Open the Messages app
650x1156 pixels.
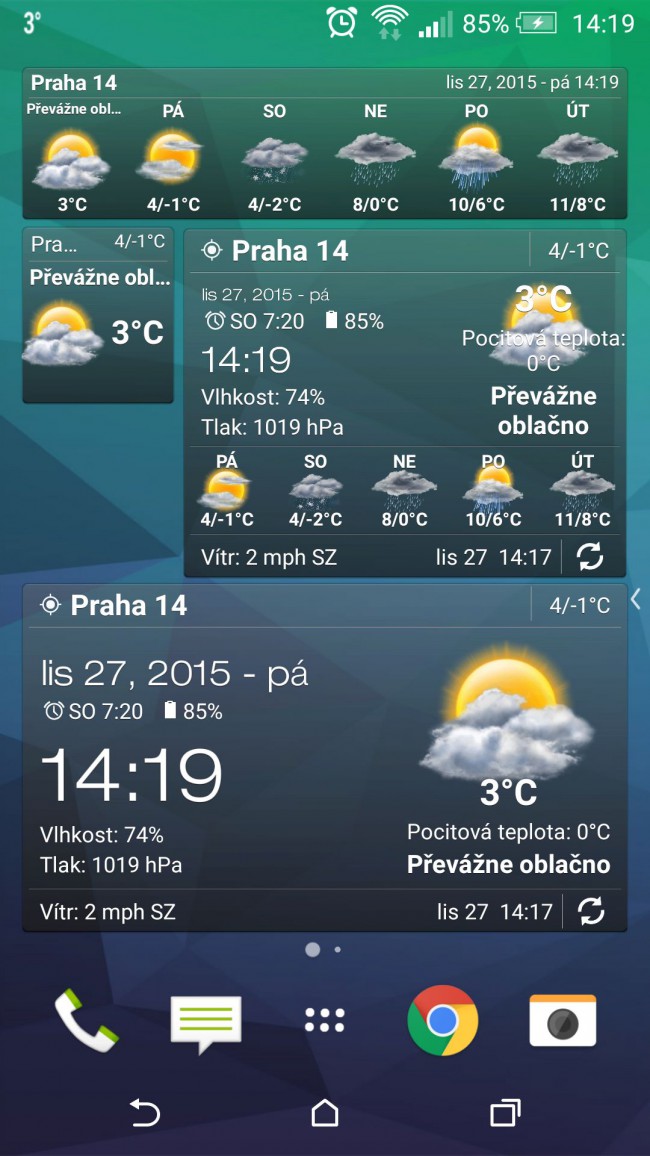pyautogui.click(x=205, y=1022)
